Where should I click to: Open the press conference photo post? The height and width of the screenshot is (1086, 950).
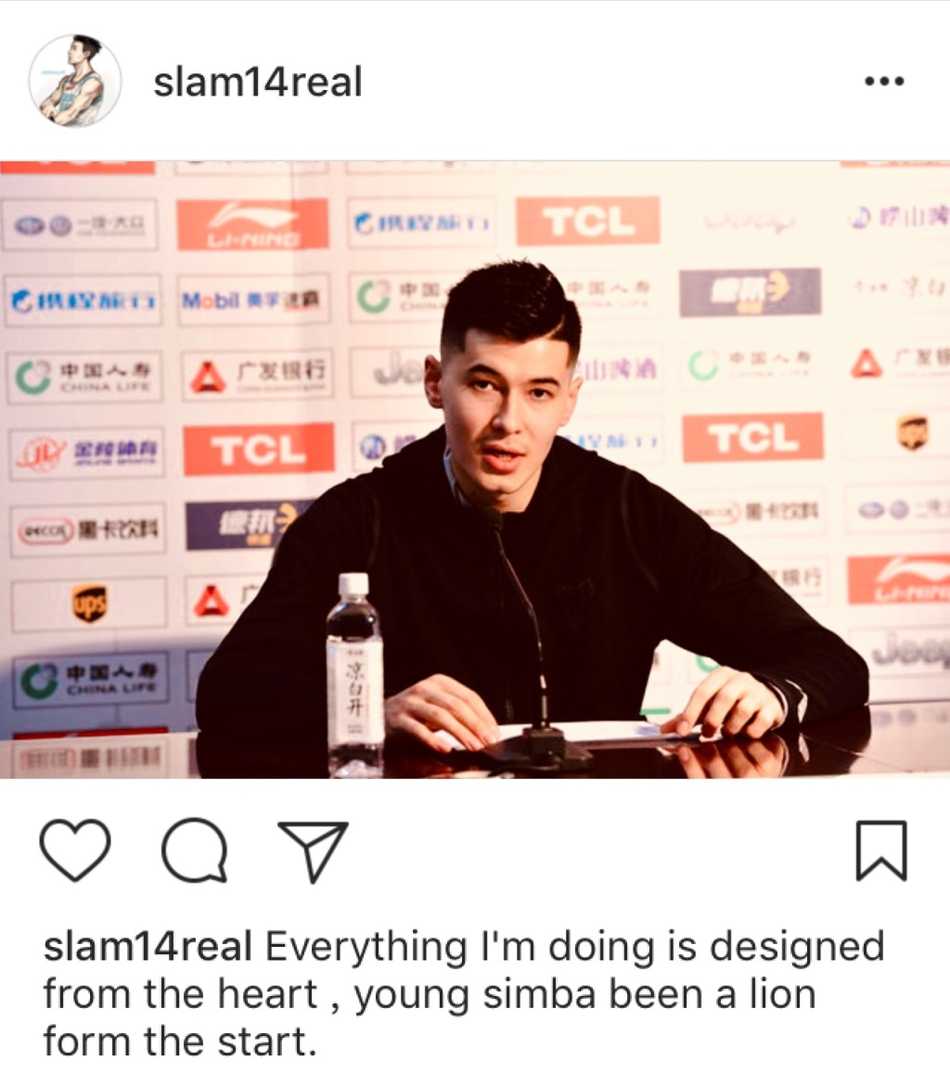click(475, 470)
